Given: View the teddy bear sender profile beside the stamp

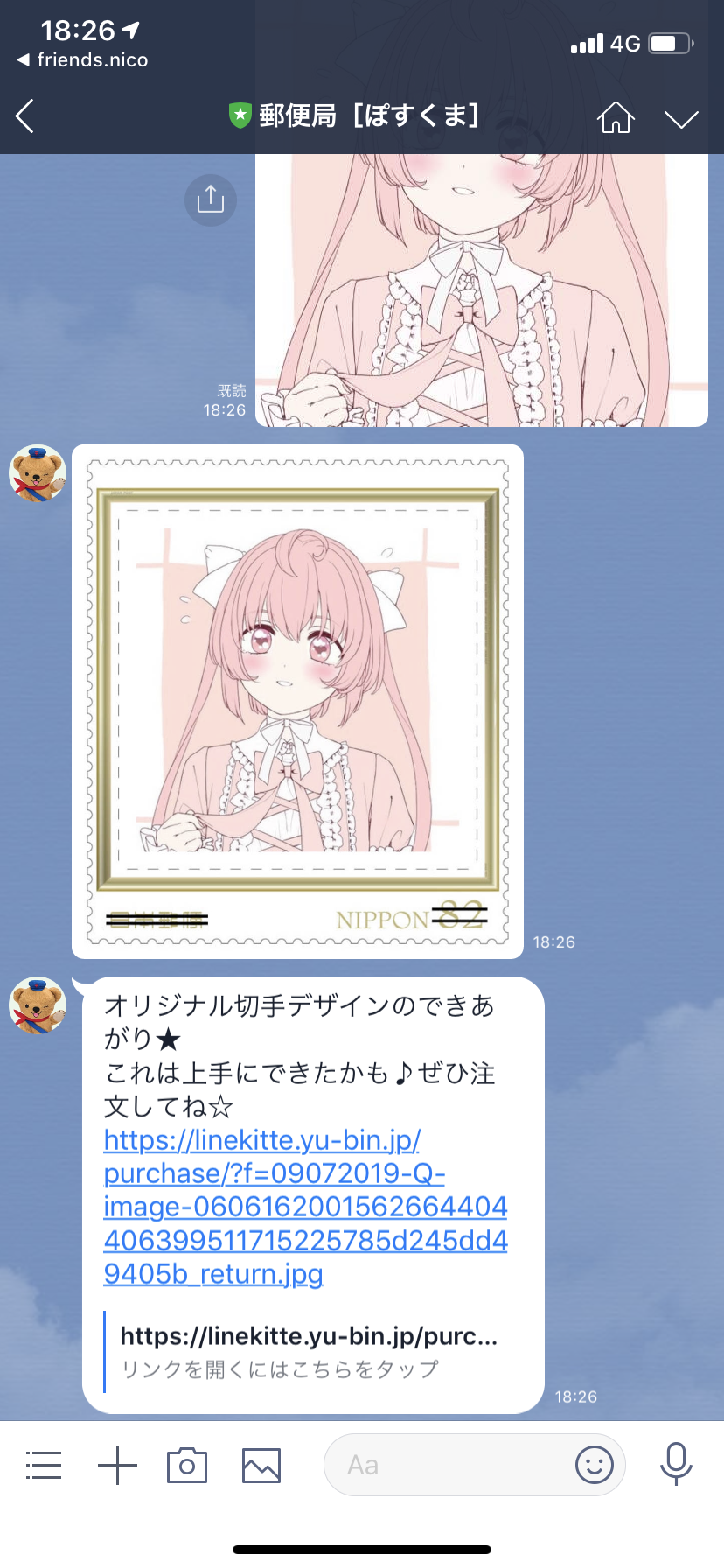Looking at the screenshot, I should [x=38, y=473].
